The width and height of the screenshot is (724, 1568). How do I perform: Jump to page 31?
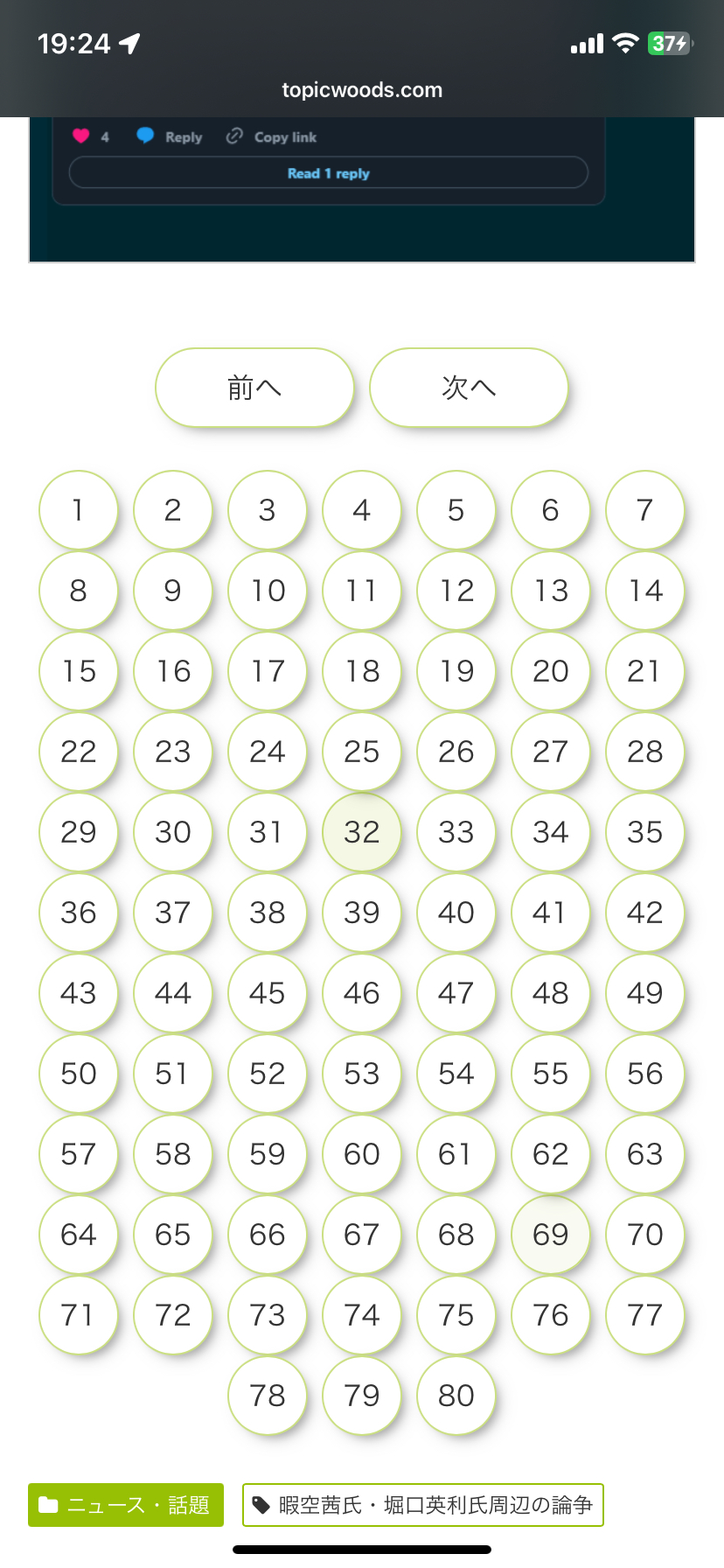(x=268, y=832)
